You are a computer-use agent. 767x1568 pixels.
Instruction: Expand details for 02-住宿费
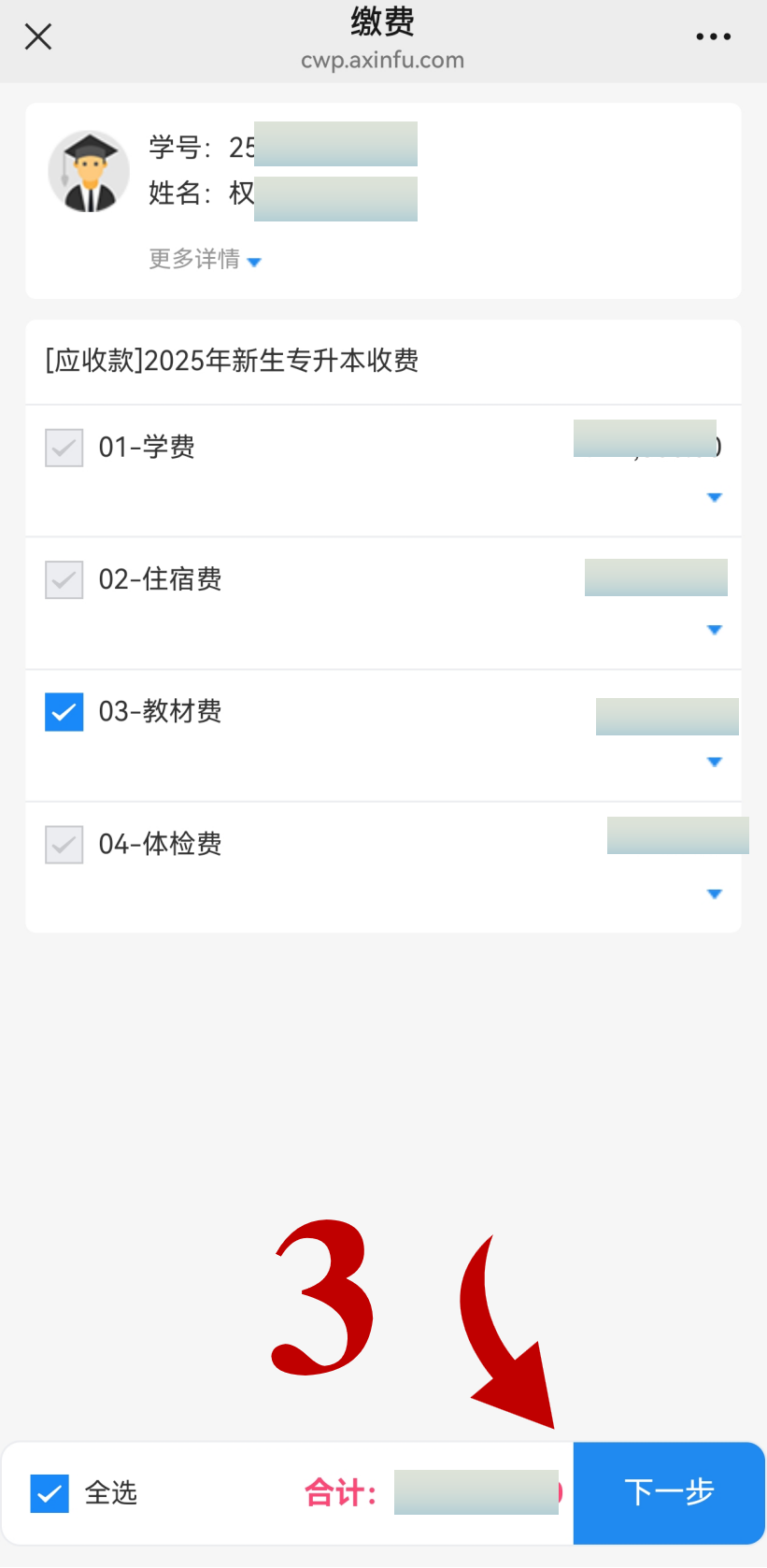click(715, 630)
